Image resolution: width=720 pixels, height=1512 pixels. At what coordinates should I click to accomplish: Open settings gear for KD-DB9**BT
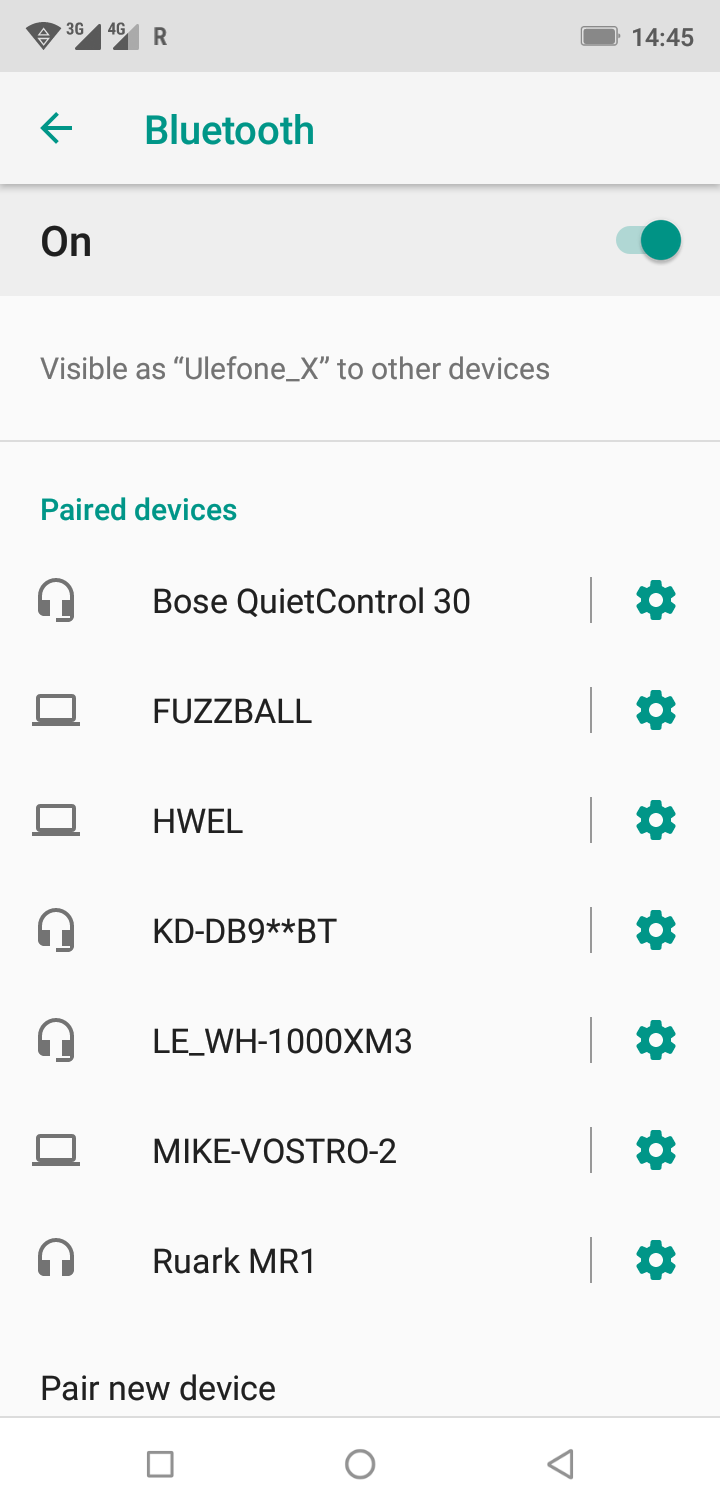point(656,931)
